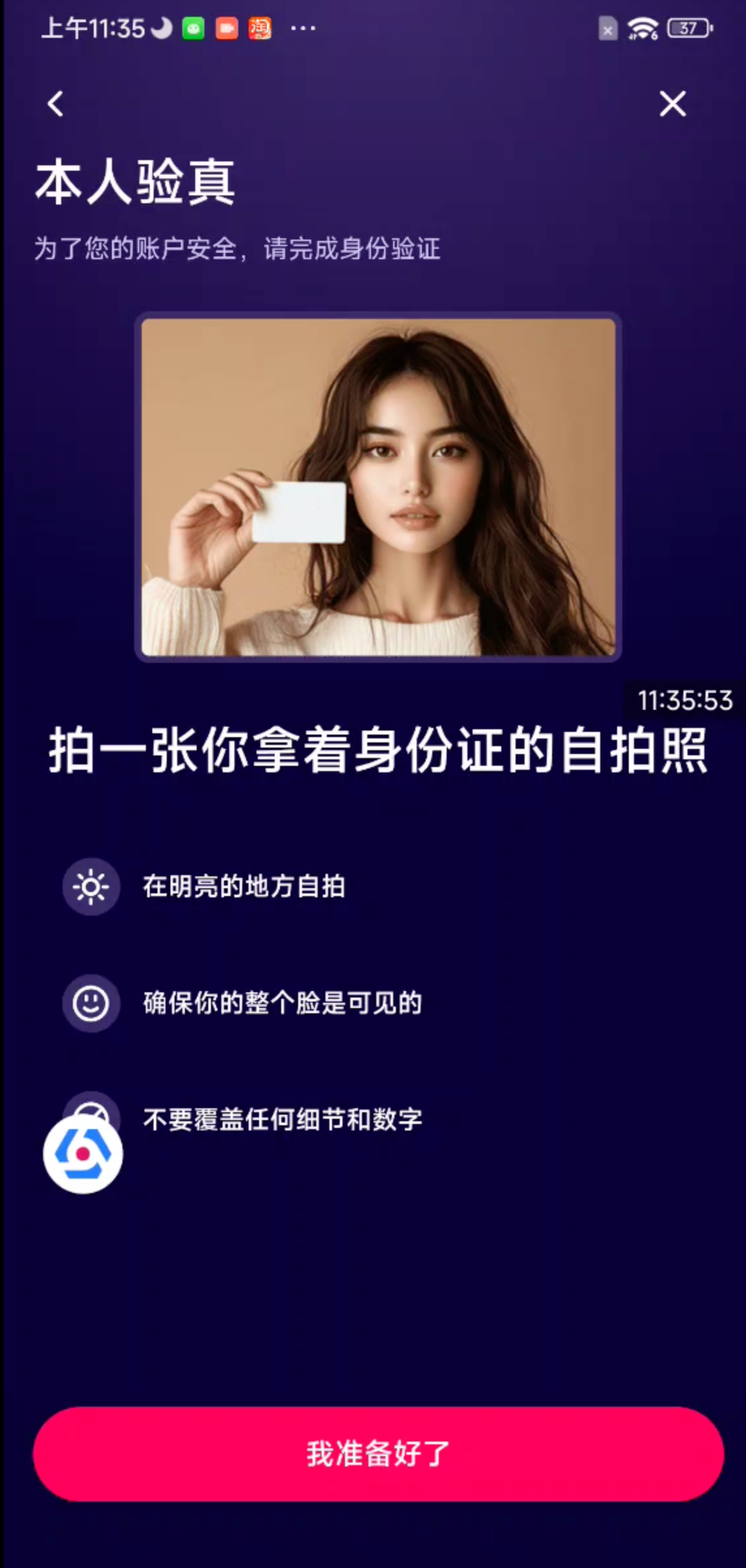746x1568 pixels.
Task: Open the floating blue assistant bubble
Action: coord(83,1154)
